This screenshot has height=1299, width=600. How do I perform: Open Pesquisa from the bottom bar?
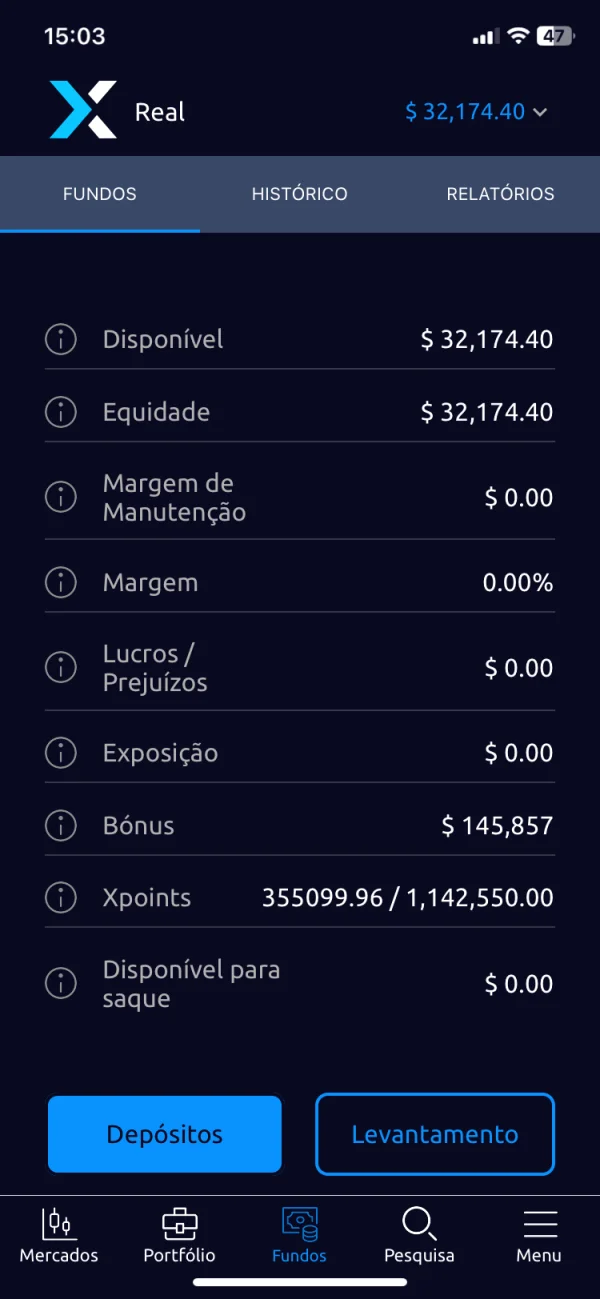coord(419,1236)
